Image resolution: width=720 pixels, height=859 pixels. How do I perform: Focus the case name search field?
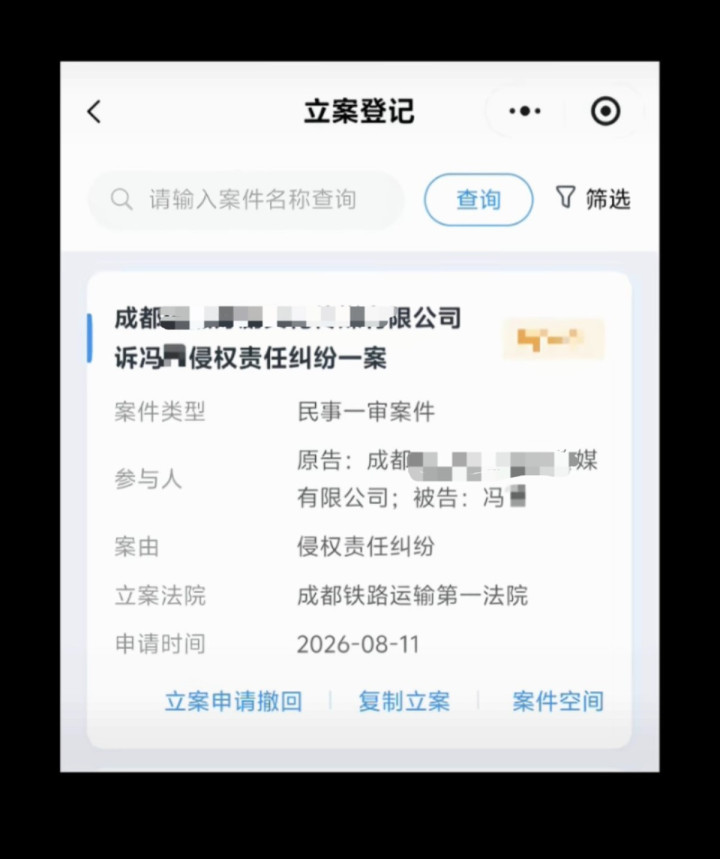[246, 200]
